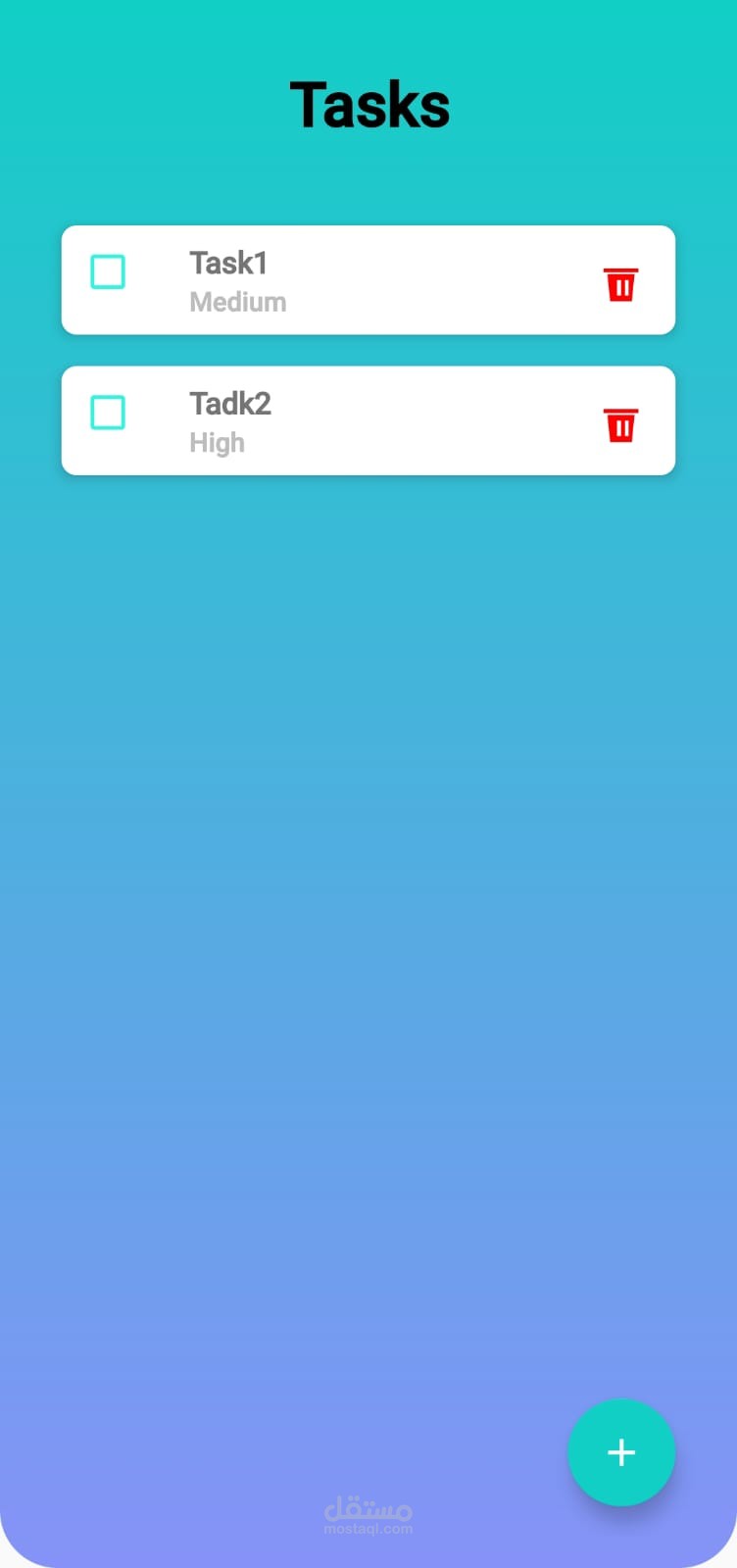Open the Tadk2 High priority card
Image resolution: width=737 pixels, height=1568 pixels.
pyautogui.click(x=368, y=420)
